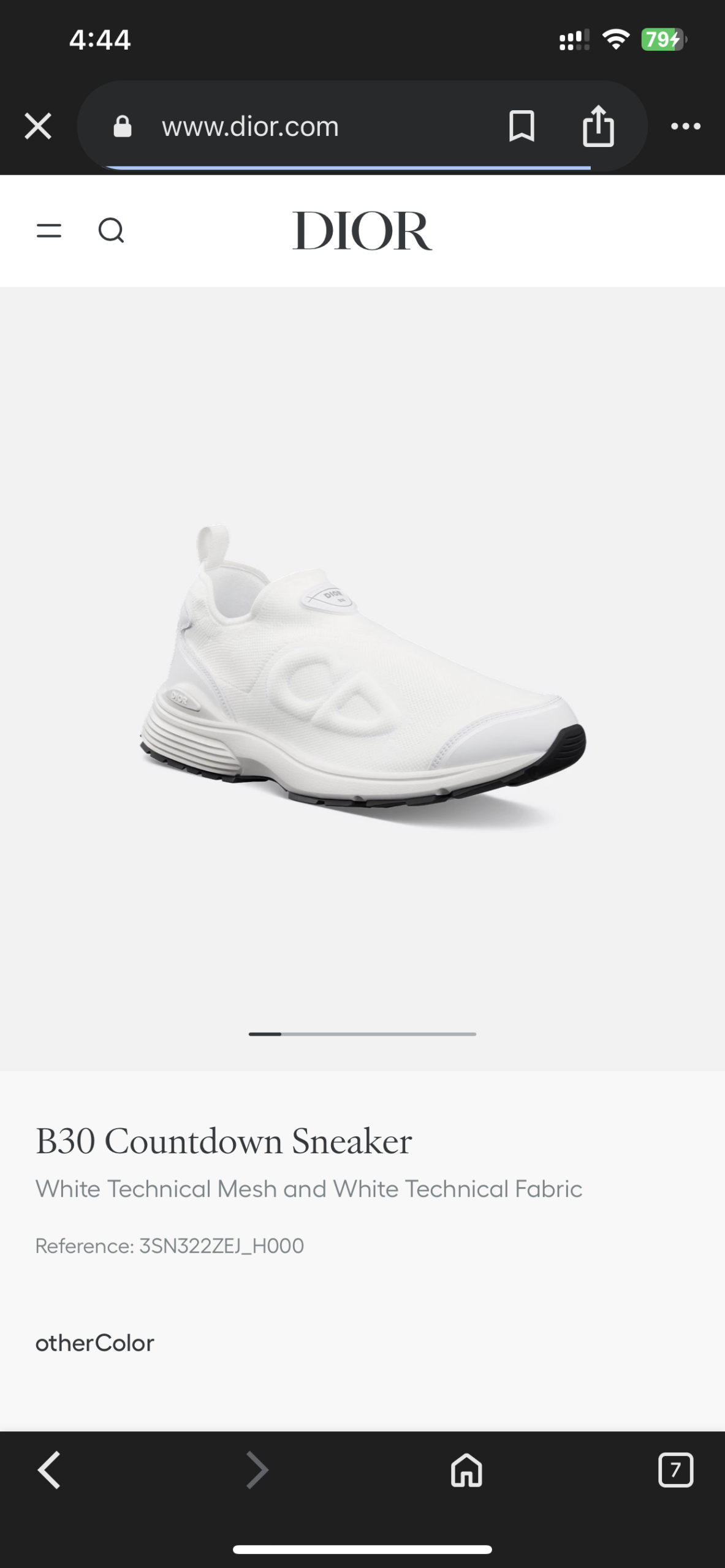The width and height of the screenshot is (725, 1568).
Task: Open the B30 Countdown Sneaker image
Action: [362, 668]
